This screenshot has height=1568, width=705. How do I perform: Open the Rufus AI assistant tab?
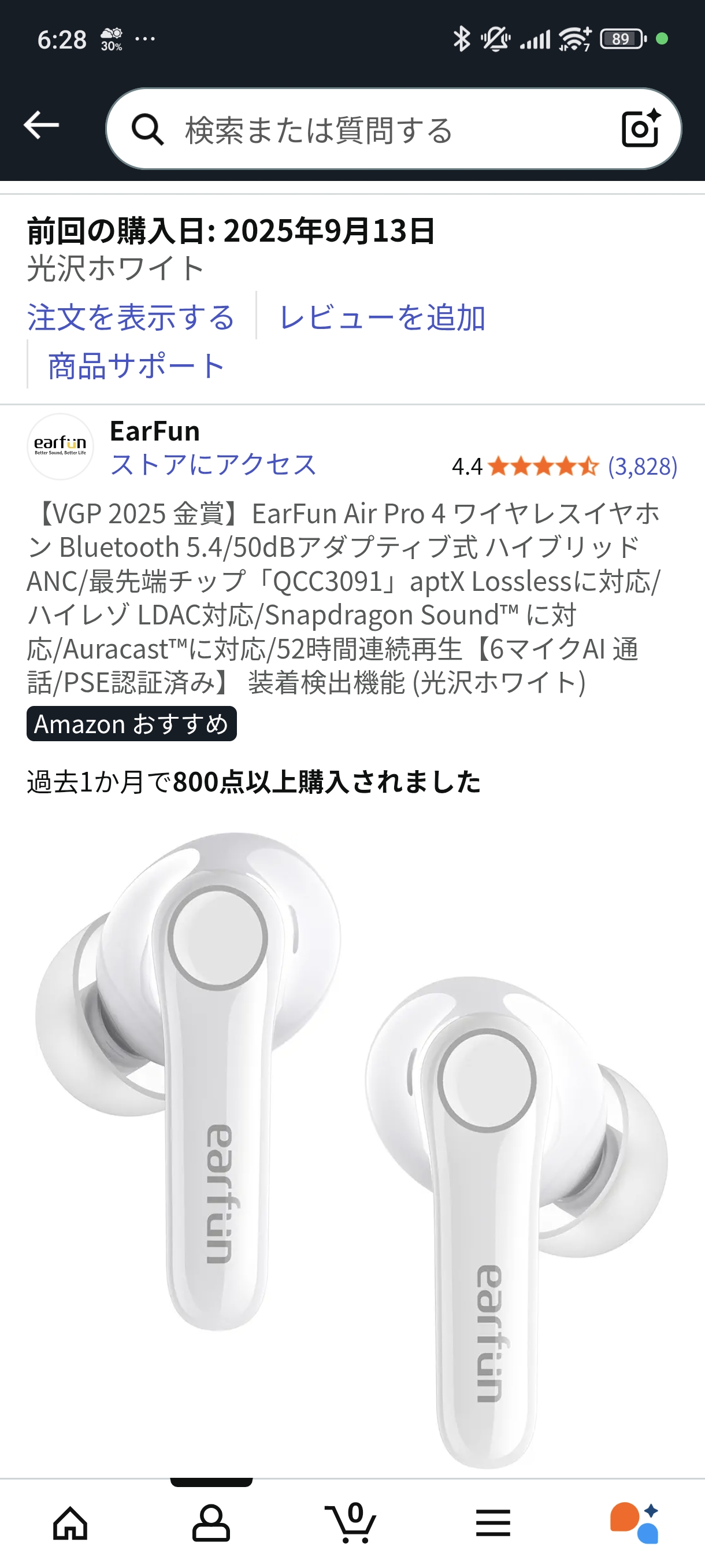point(634,1523)
